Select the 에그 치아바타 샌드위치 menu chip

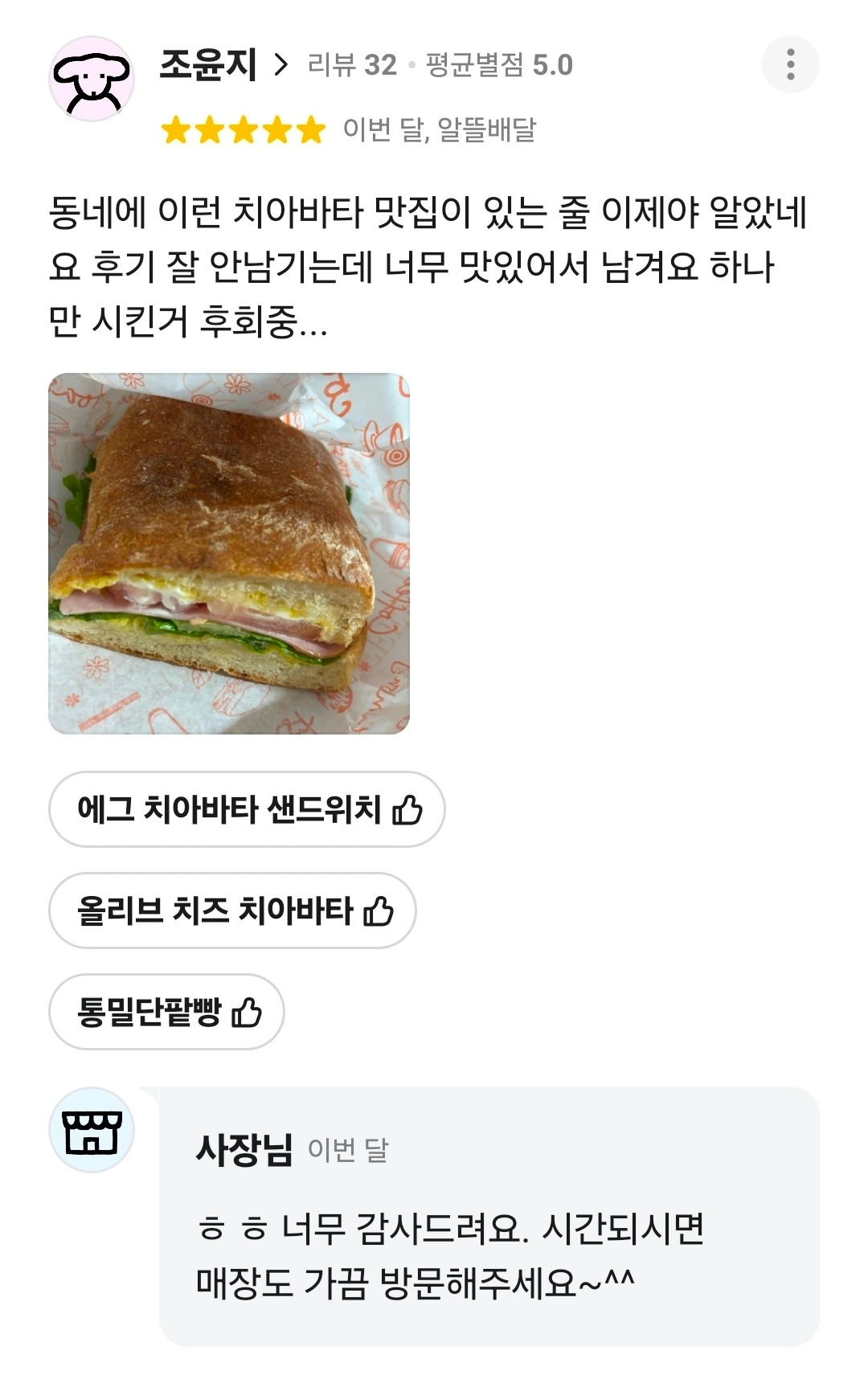coord(247,809)
